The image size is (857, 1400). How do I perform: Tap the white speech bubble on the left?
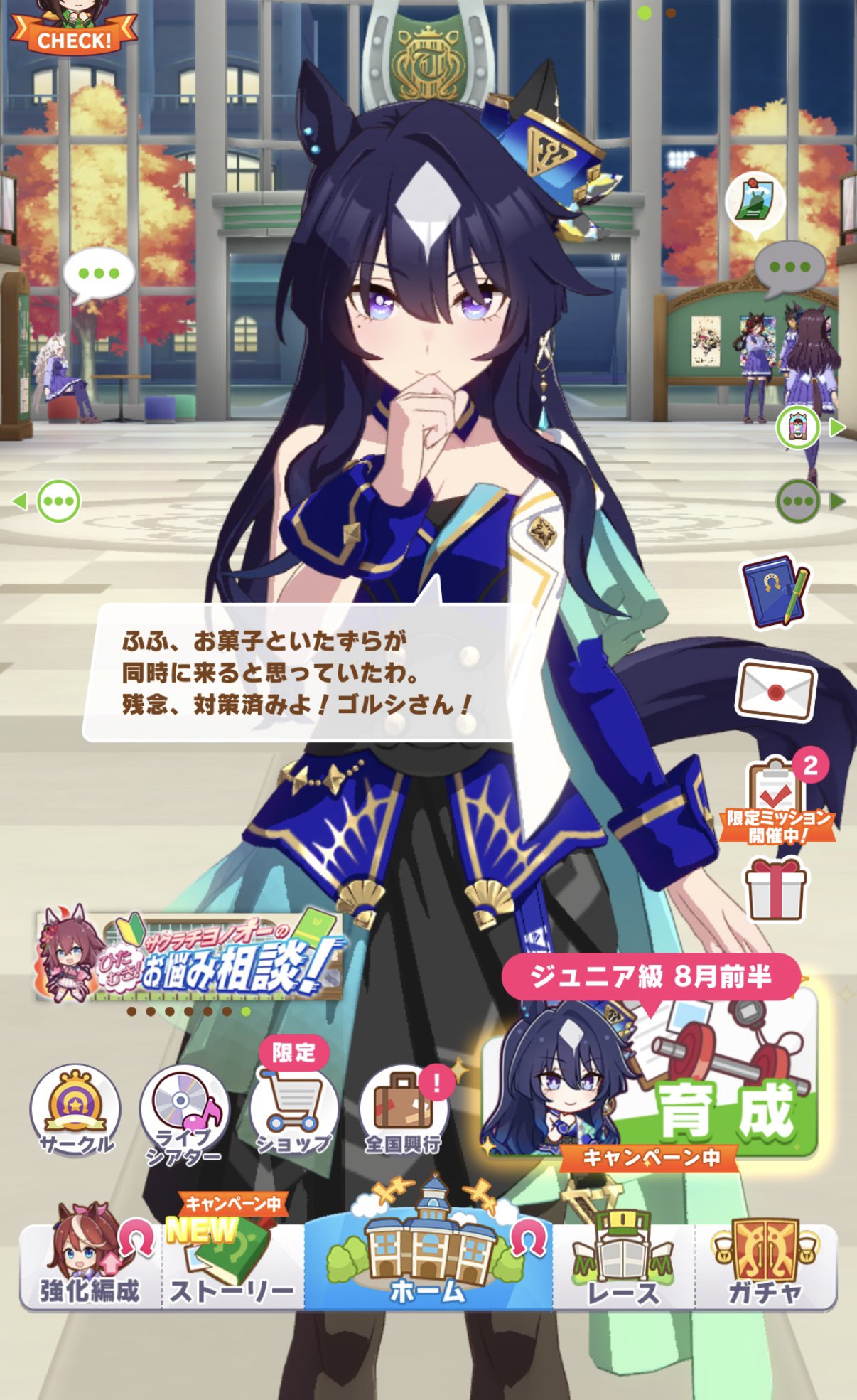click(99, 274)
